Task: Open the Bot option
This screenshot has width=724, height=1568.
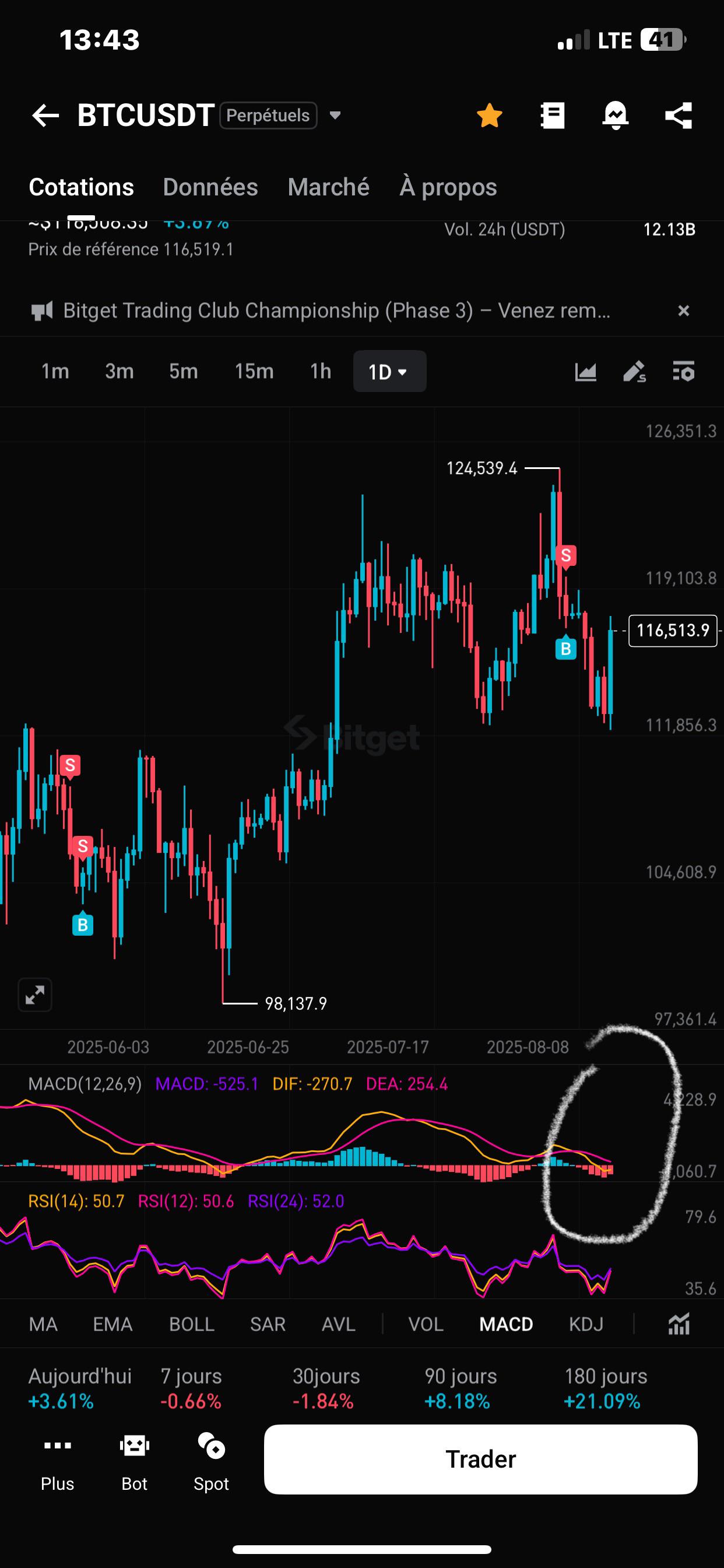Action: click(x=134, y=1461)
